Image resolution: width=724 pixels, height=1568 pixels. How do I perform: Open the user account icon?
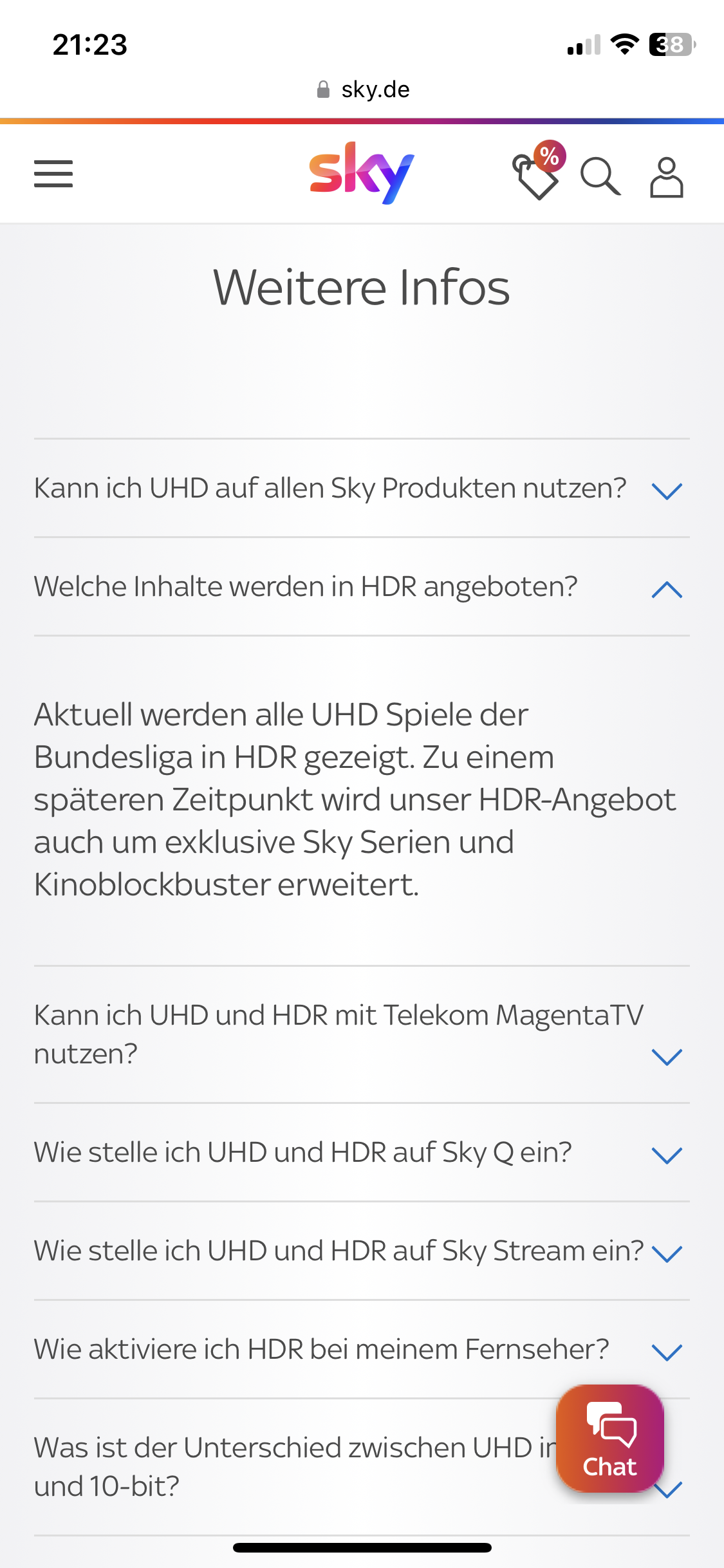[666, 177]
